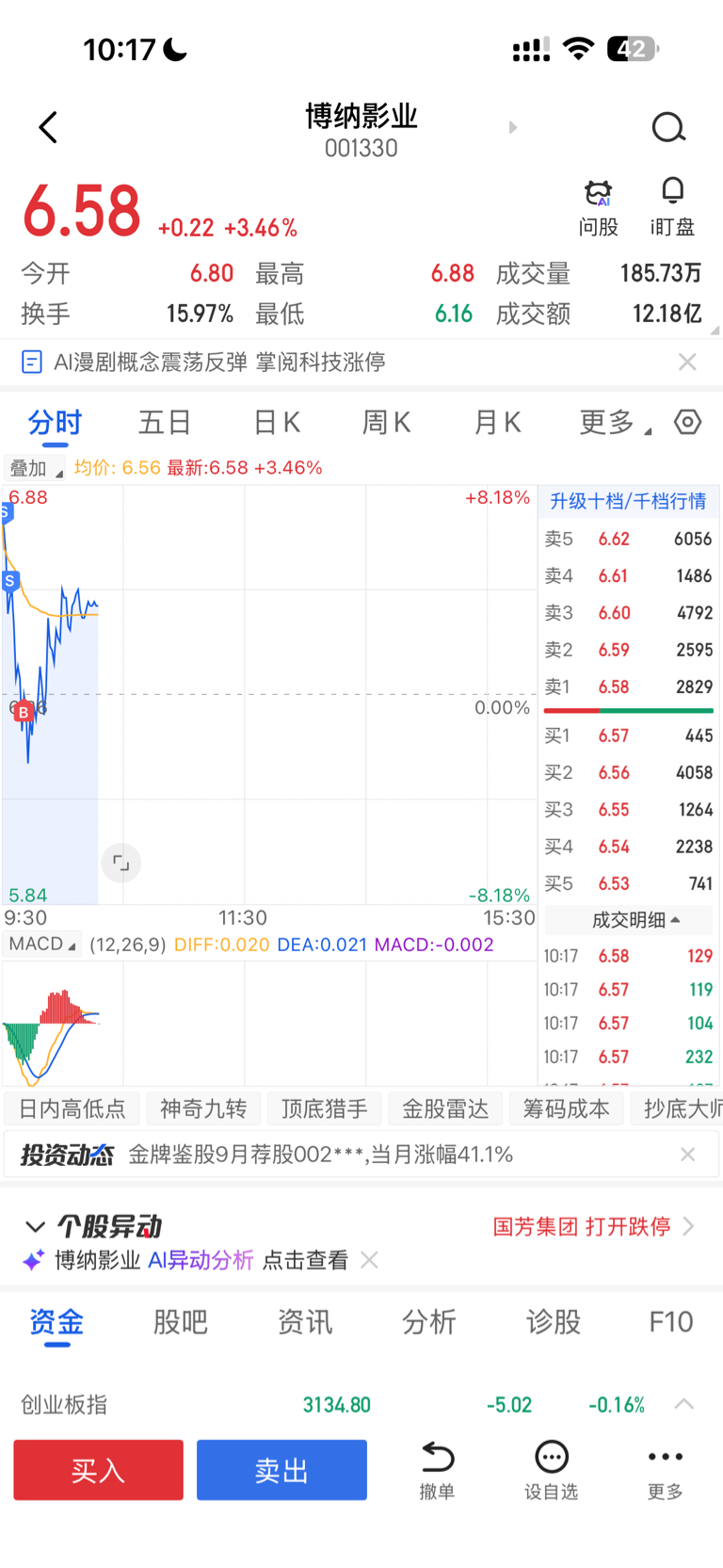Open 撤单 to cancel orders
Screen dimensions: 723x1568
pyautogui.click(x=437, y=1470)
